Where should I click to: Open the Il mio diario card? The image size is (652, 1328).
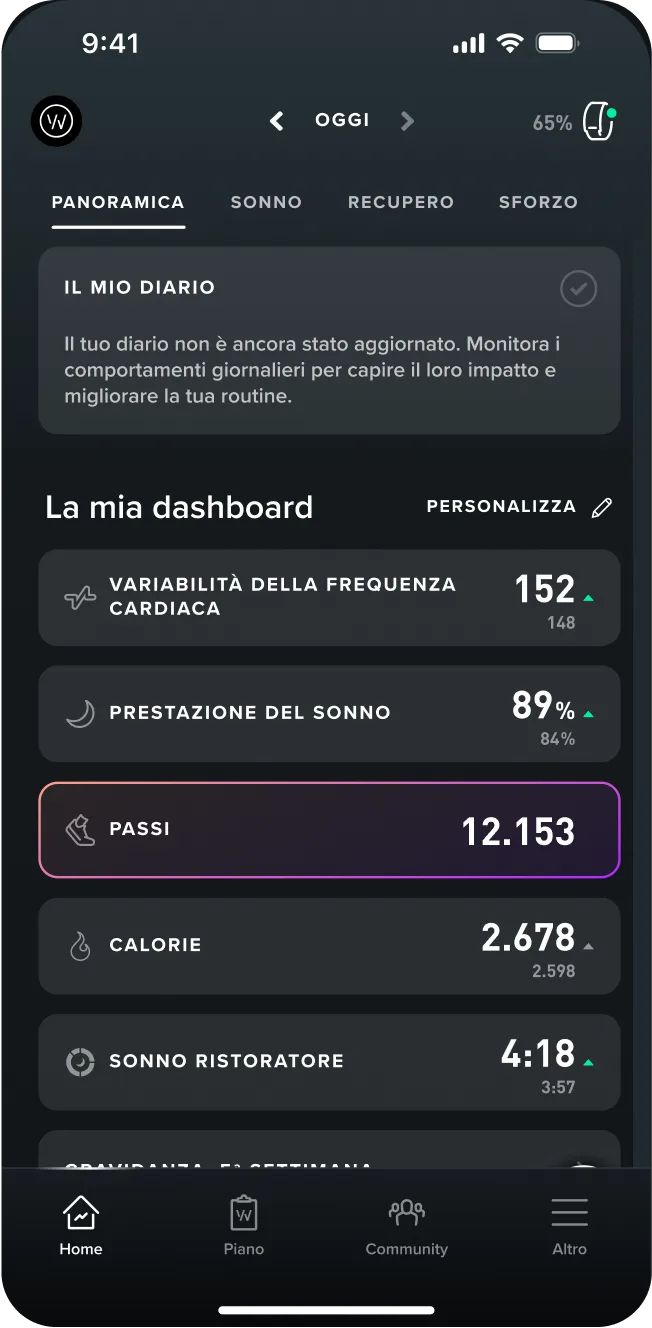pos(329,340)
